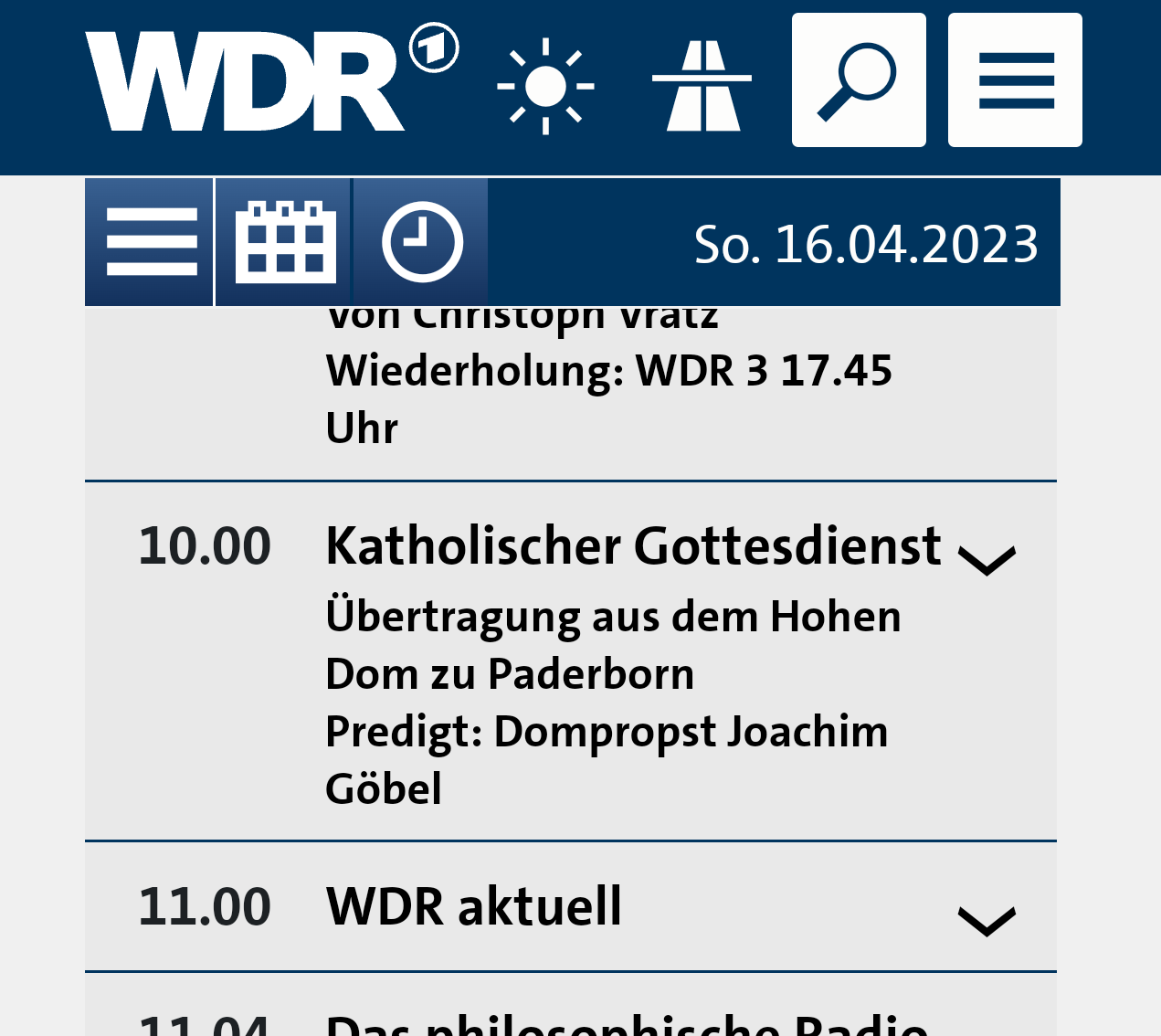
Task: Open the main hamburger menu
Action: (x=1015, y=80)
